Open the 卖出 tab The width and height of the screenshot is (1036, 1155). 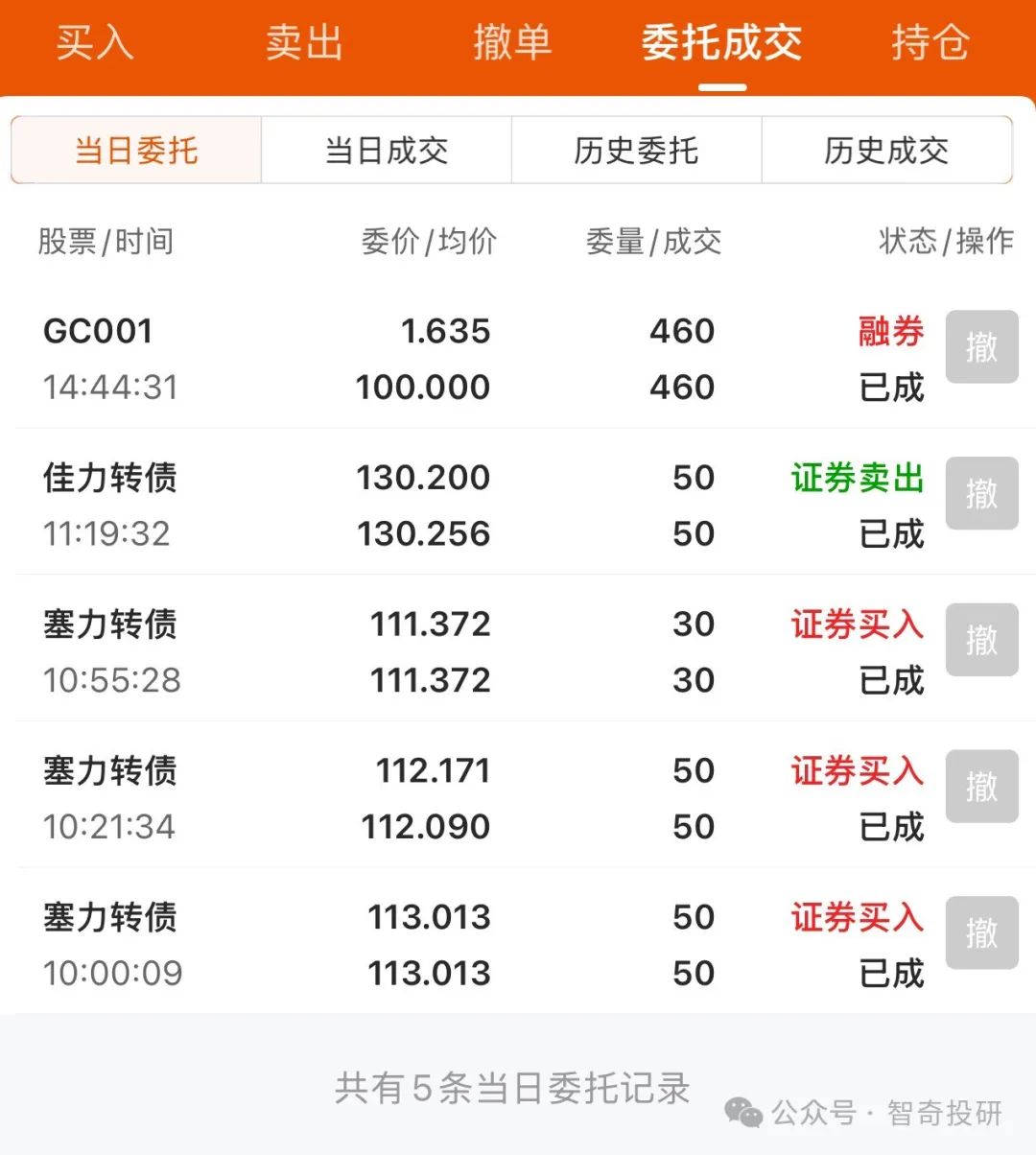(x=303, y=43)
